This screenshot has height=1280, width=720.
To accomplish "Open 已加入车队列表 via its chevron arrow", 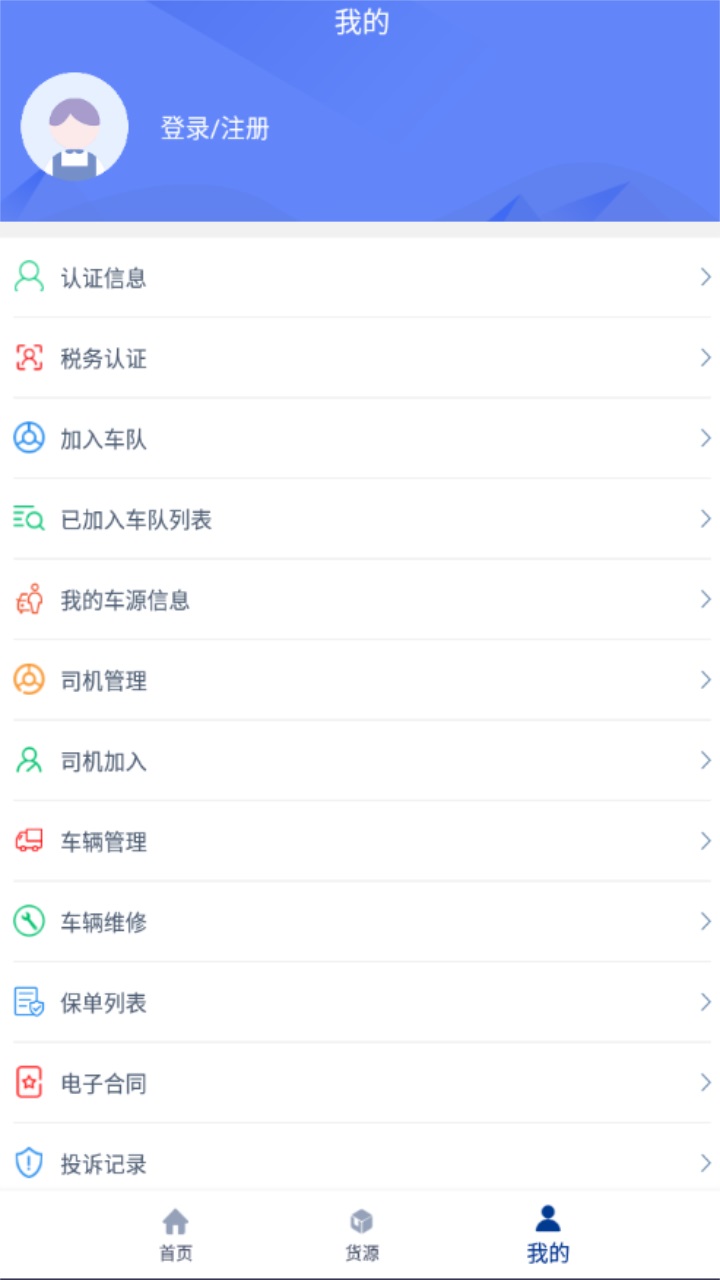I will click(x=705, y=519).
